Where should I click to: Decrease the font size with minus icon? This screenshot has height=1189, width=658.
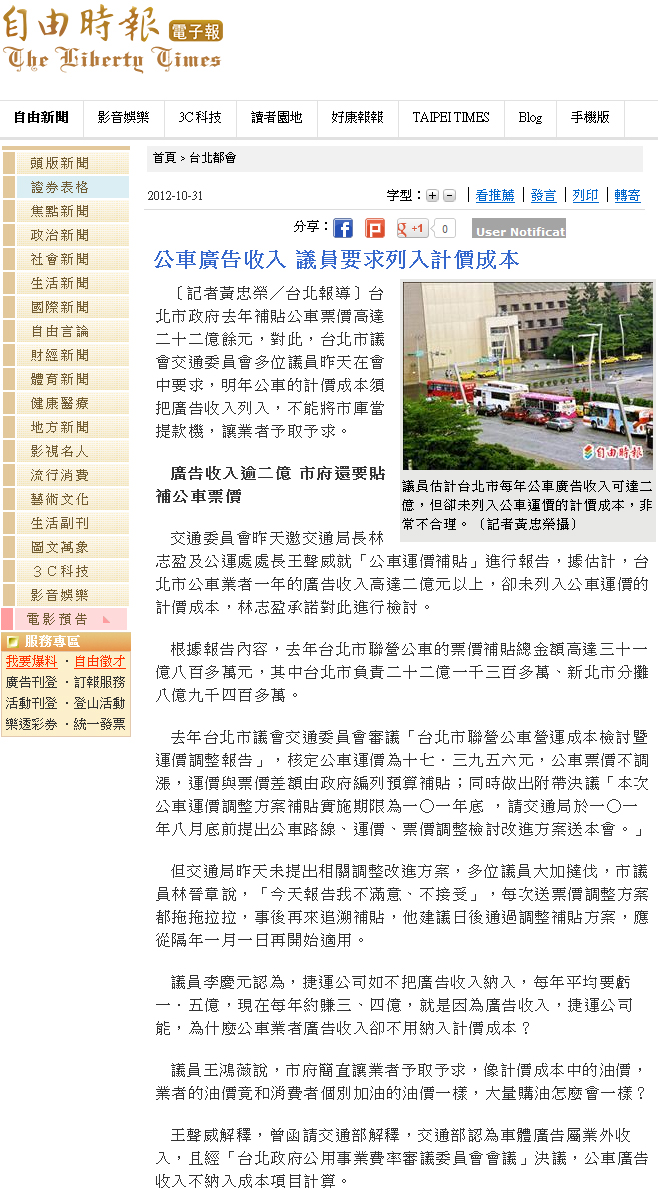point(449,196)
